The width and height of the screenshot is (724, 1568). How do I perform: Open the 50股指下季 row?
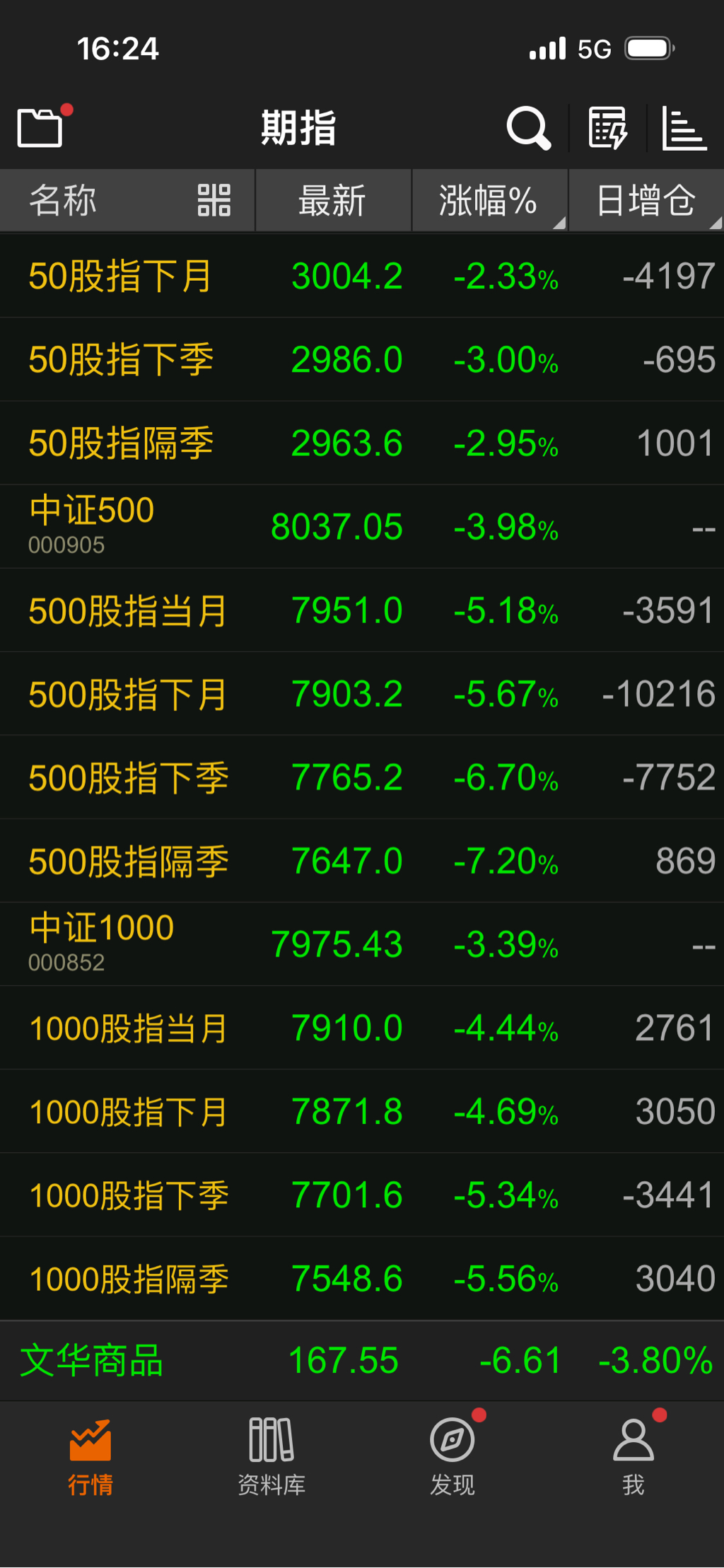pos(362,359)
